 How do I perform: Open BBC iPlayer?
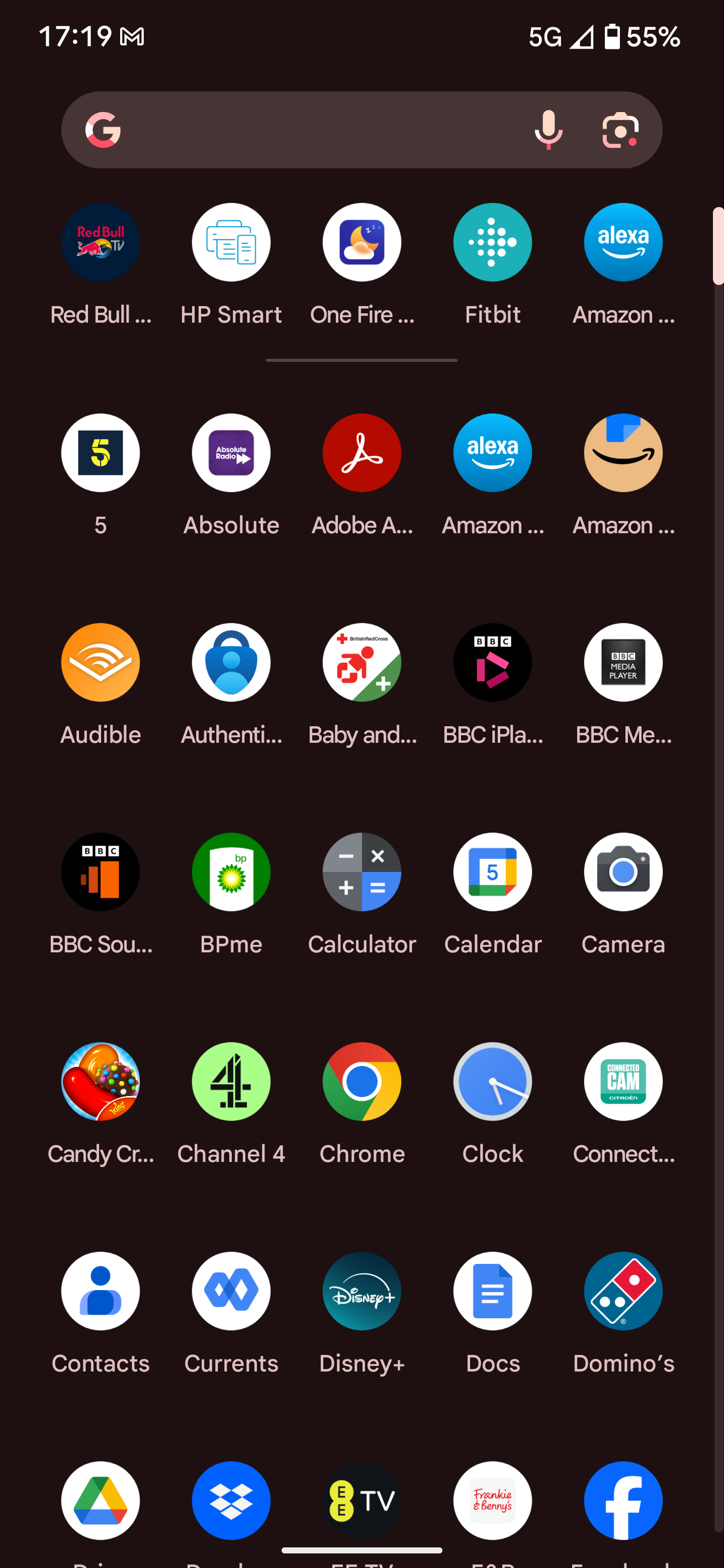pos(493,662)
